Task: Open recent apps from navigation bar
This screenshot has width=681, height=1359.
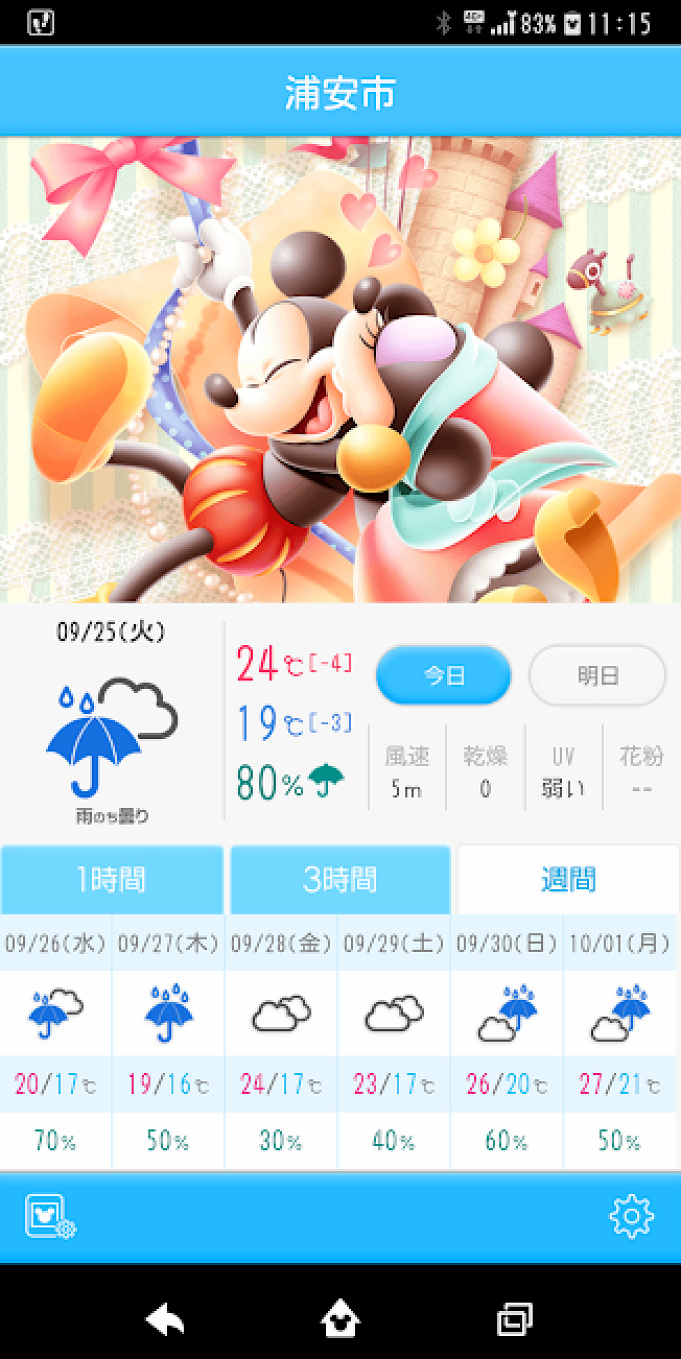Action: pyautogui.click(x=514, y=1321)
